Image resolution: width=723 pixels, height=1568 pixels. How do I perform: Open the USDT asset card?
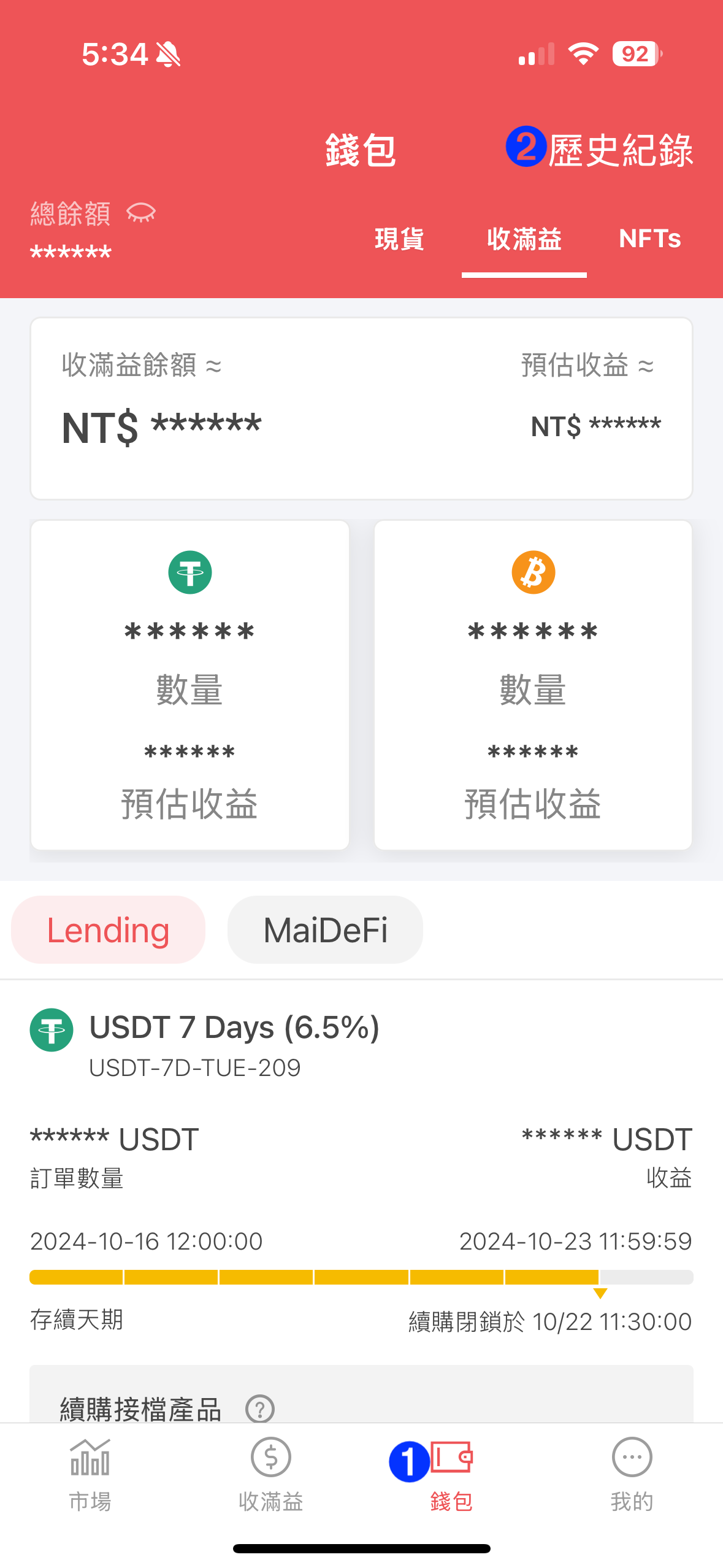pyautogui.click(x=190, y=684)
